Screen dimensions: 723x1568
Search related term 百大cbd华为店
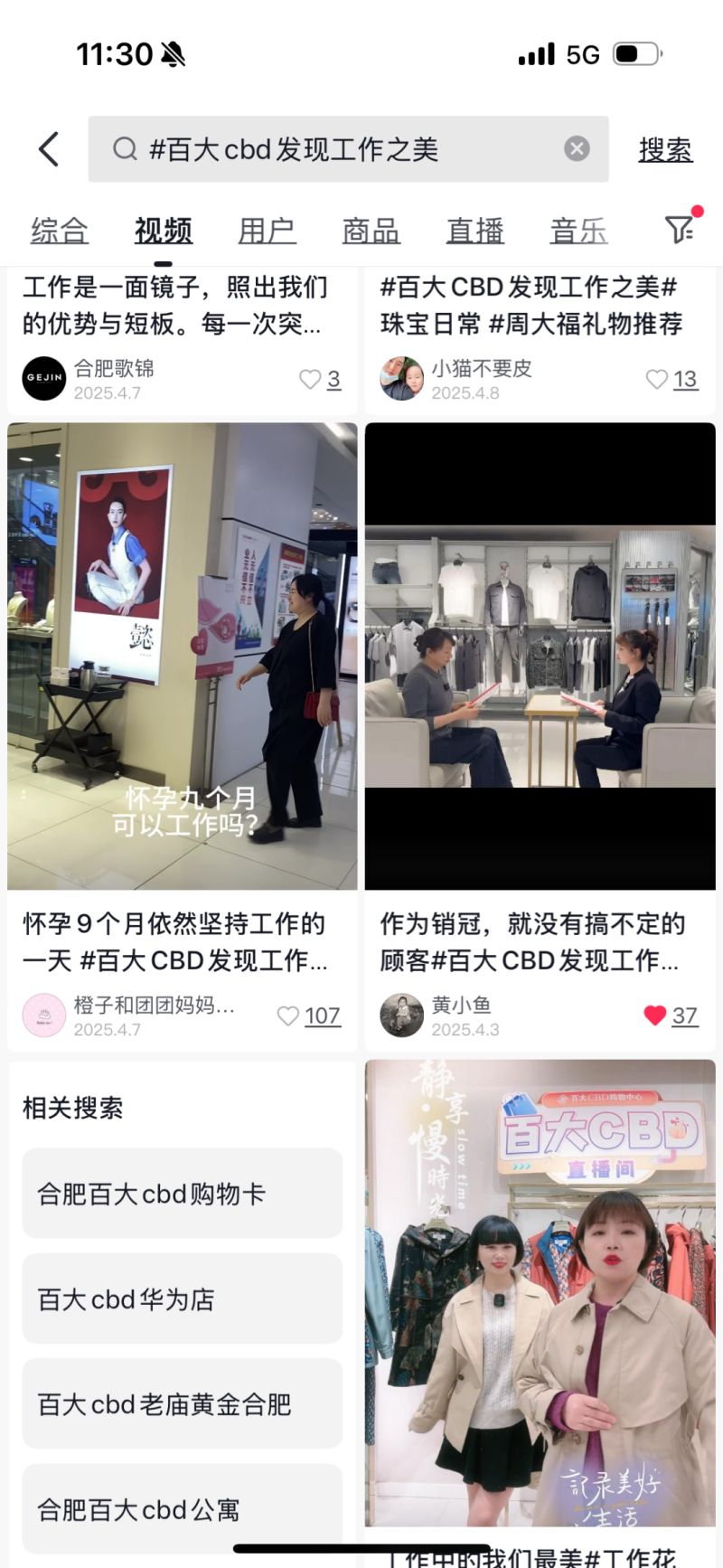[182, 1299]
